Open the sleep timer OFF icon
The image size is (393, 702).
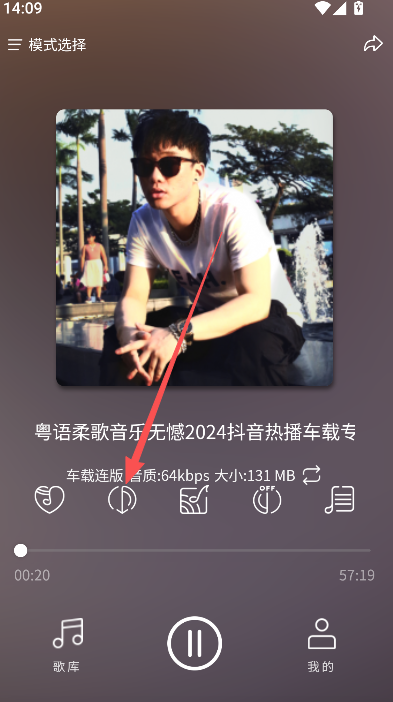(267, 499)
